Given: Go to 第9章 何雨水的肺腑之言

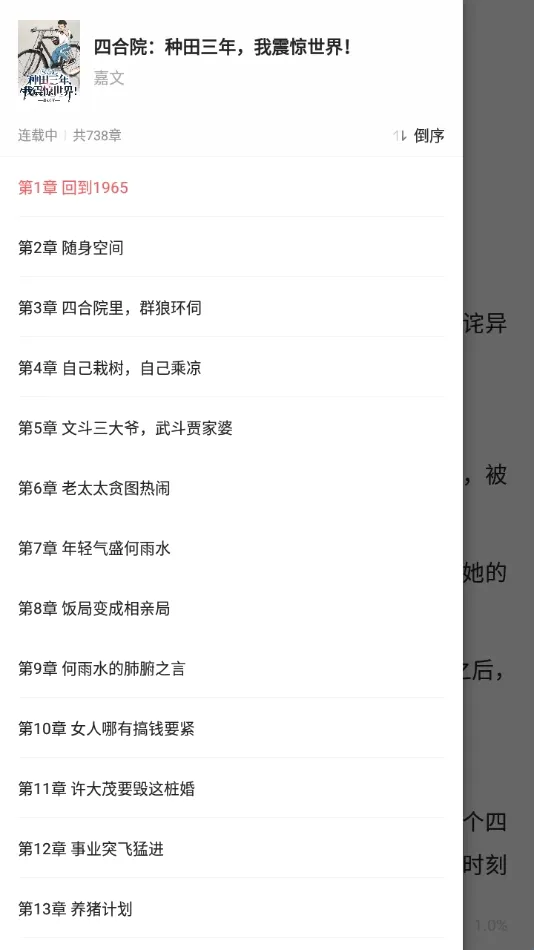Looking at the screenshot, I should (231, 668).
